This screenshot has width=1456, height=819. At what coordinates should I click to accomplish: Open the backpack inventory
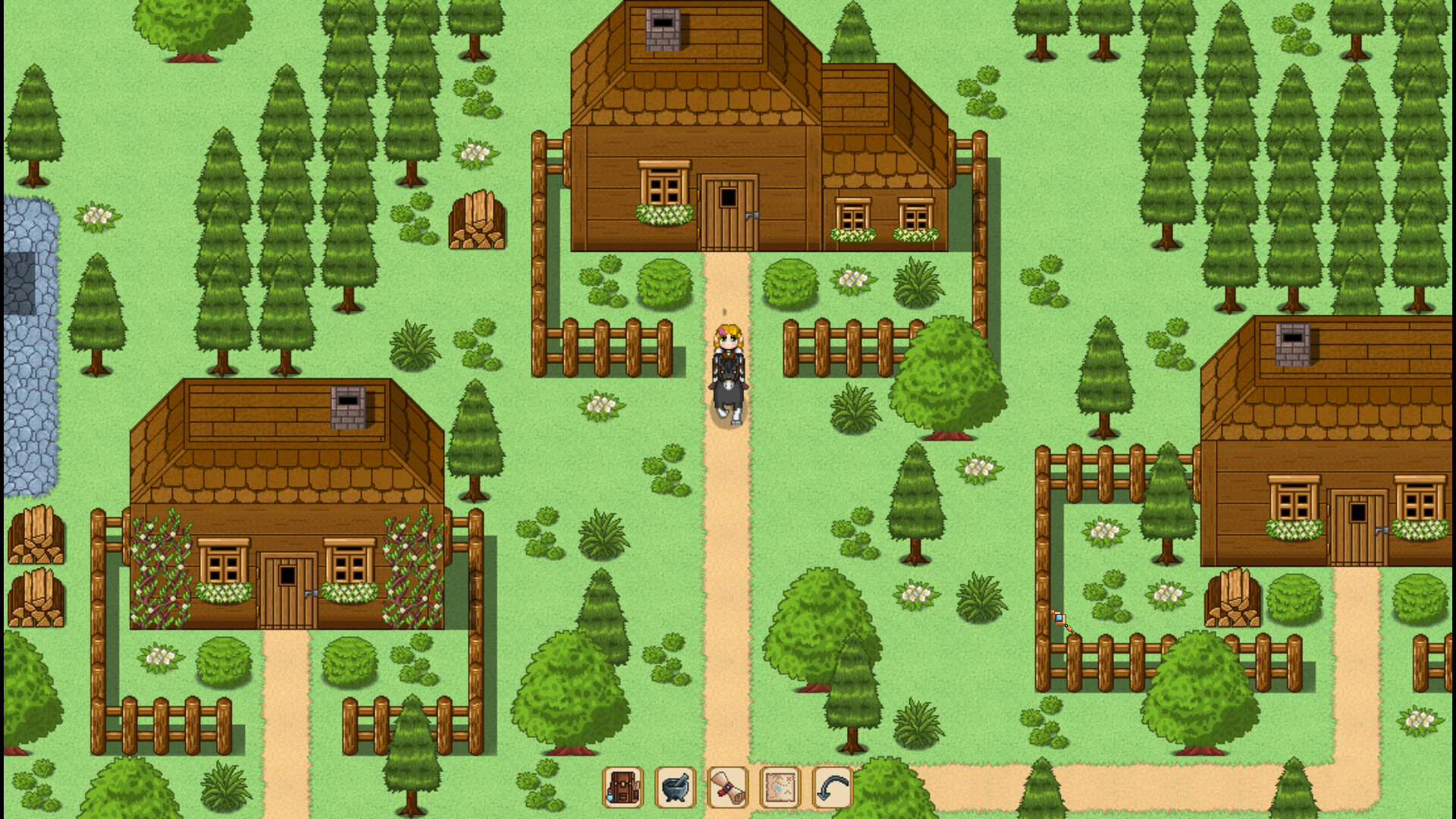(623, 787)
